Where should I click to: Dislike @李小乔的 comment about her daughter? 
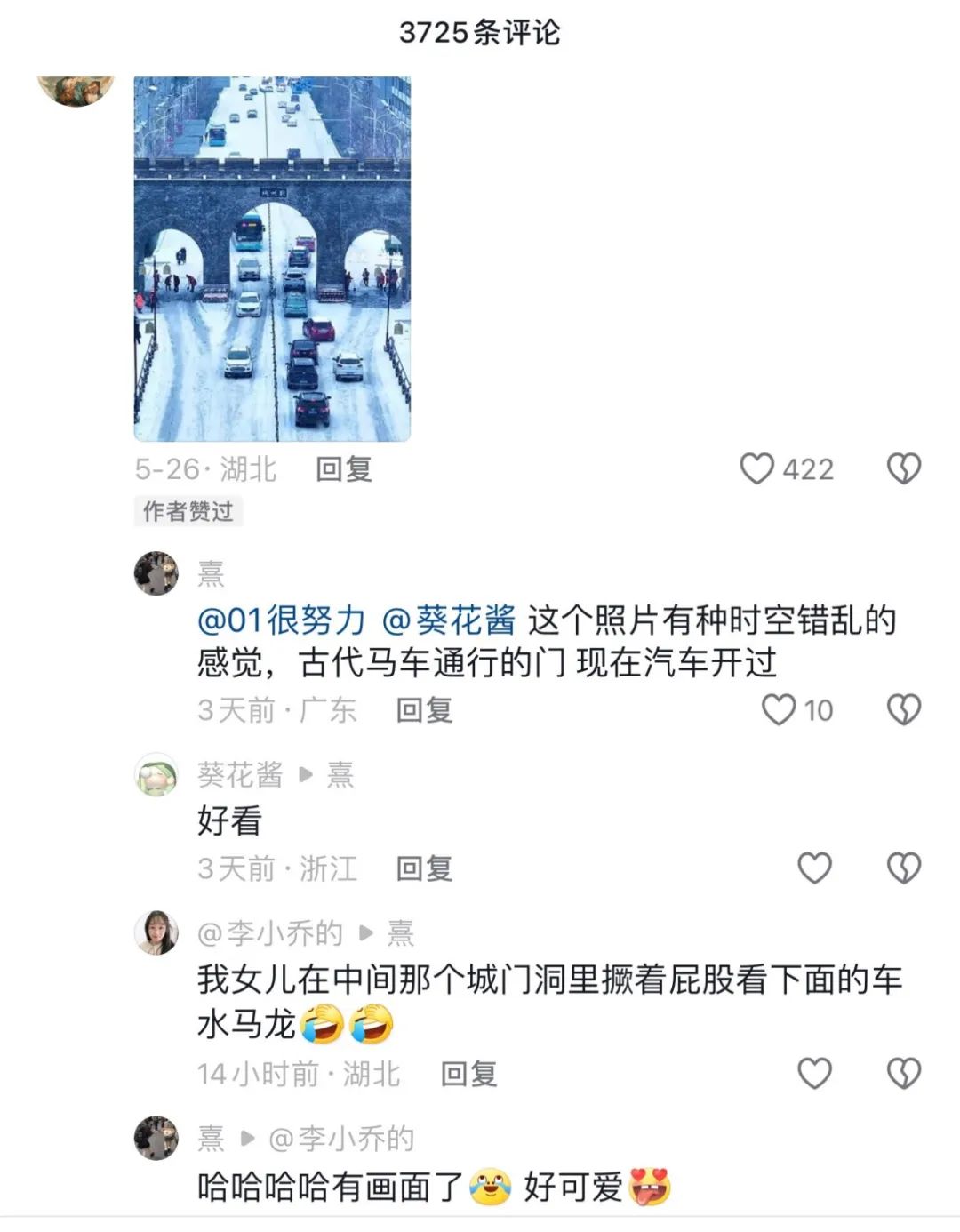pyautogui.click(x=904, y=1074)
